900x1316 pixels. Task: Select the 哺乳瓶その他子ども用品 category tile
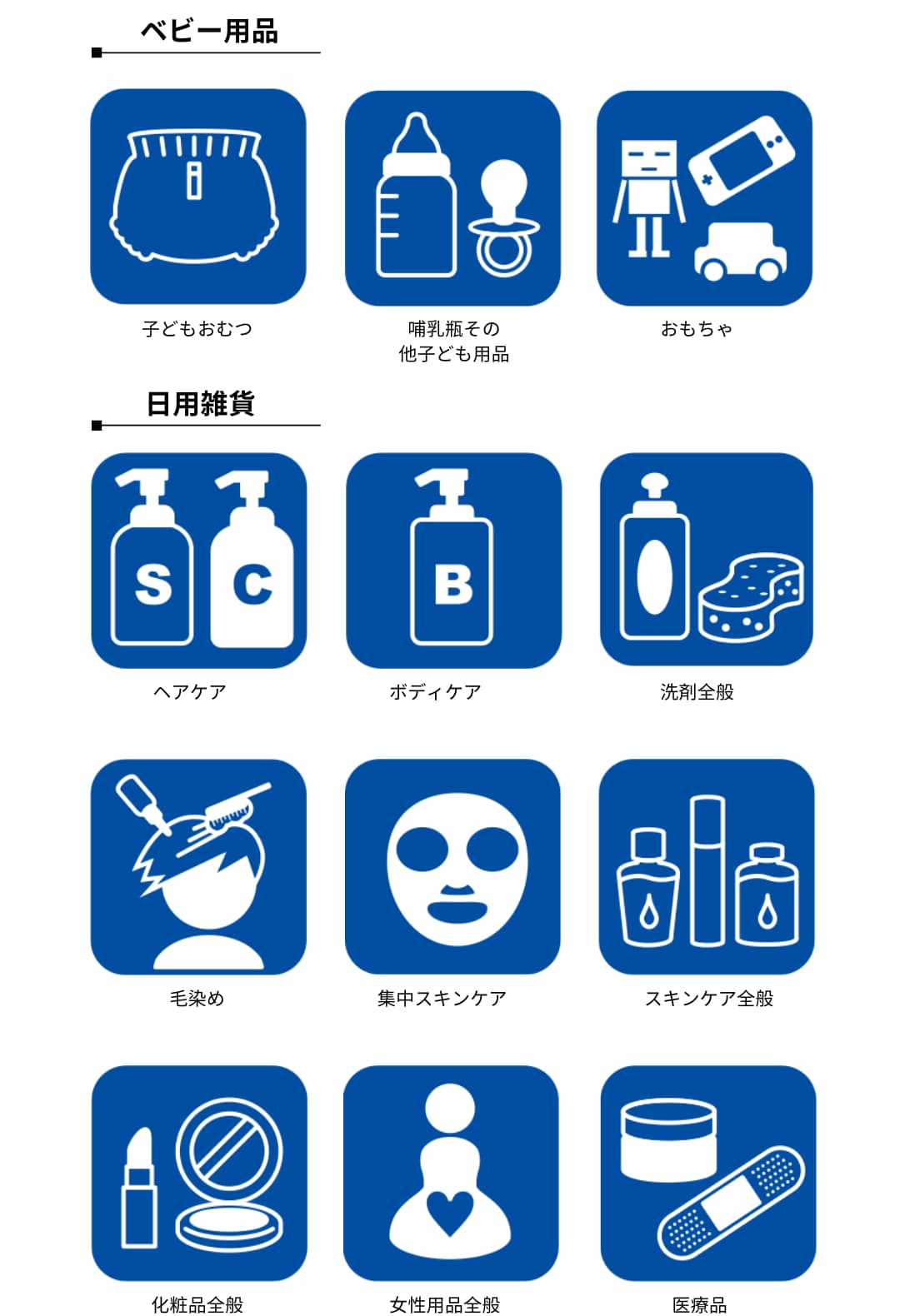[452, 198]
